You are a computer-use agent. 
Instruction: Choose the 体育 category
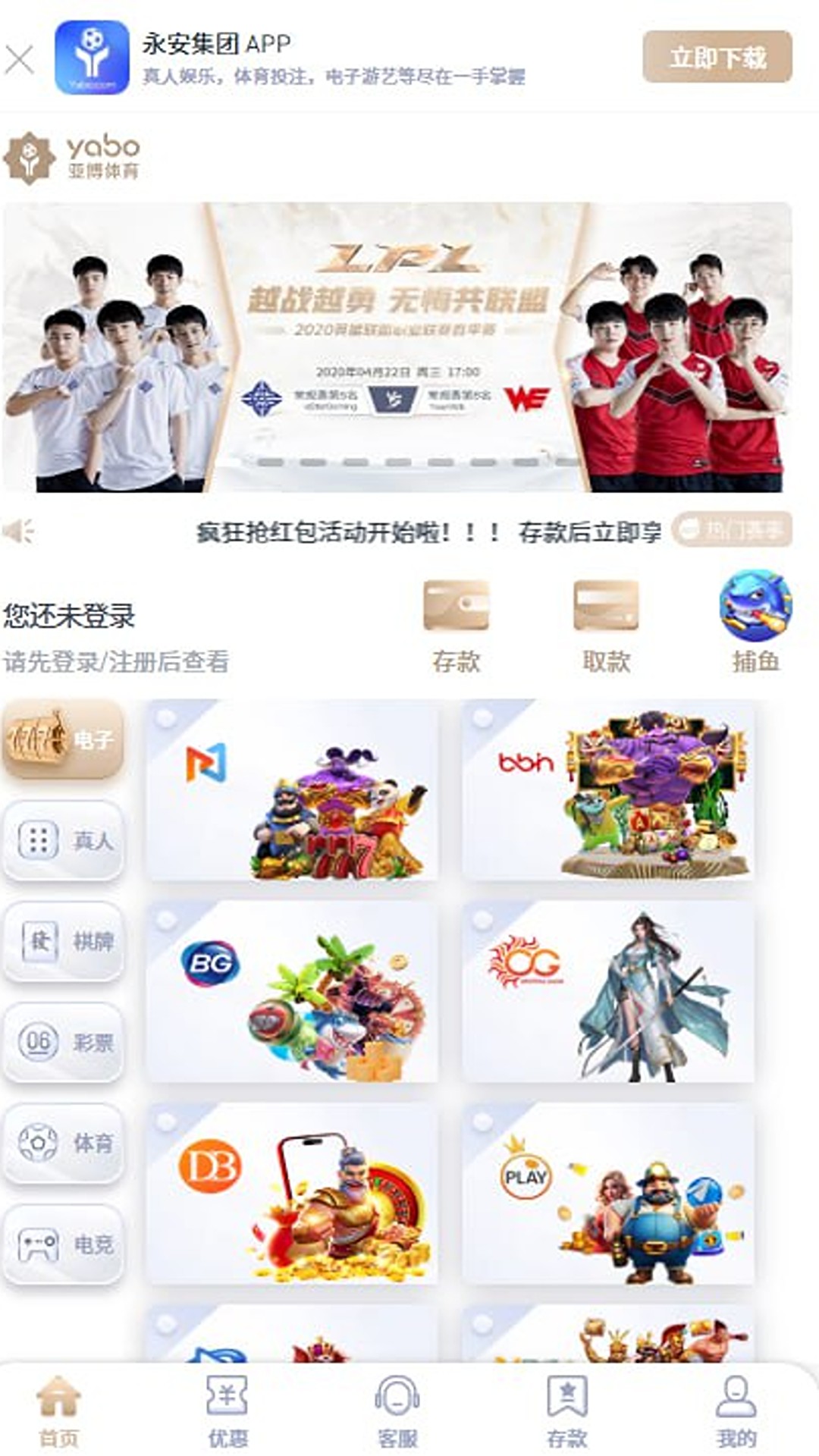click(63, 1143)
